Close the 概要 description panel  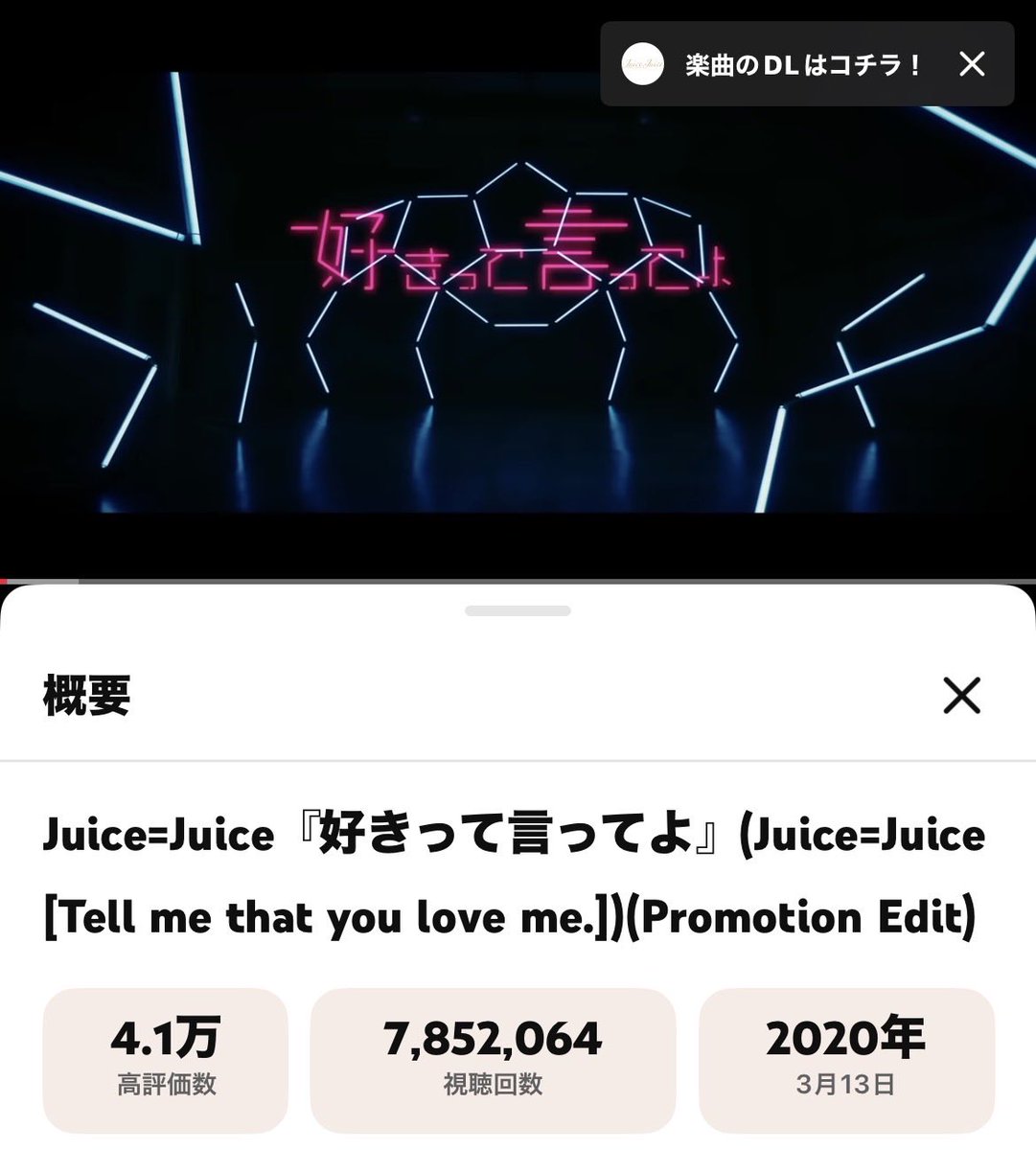click(961, 696)
